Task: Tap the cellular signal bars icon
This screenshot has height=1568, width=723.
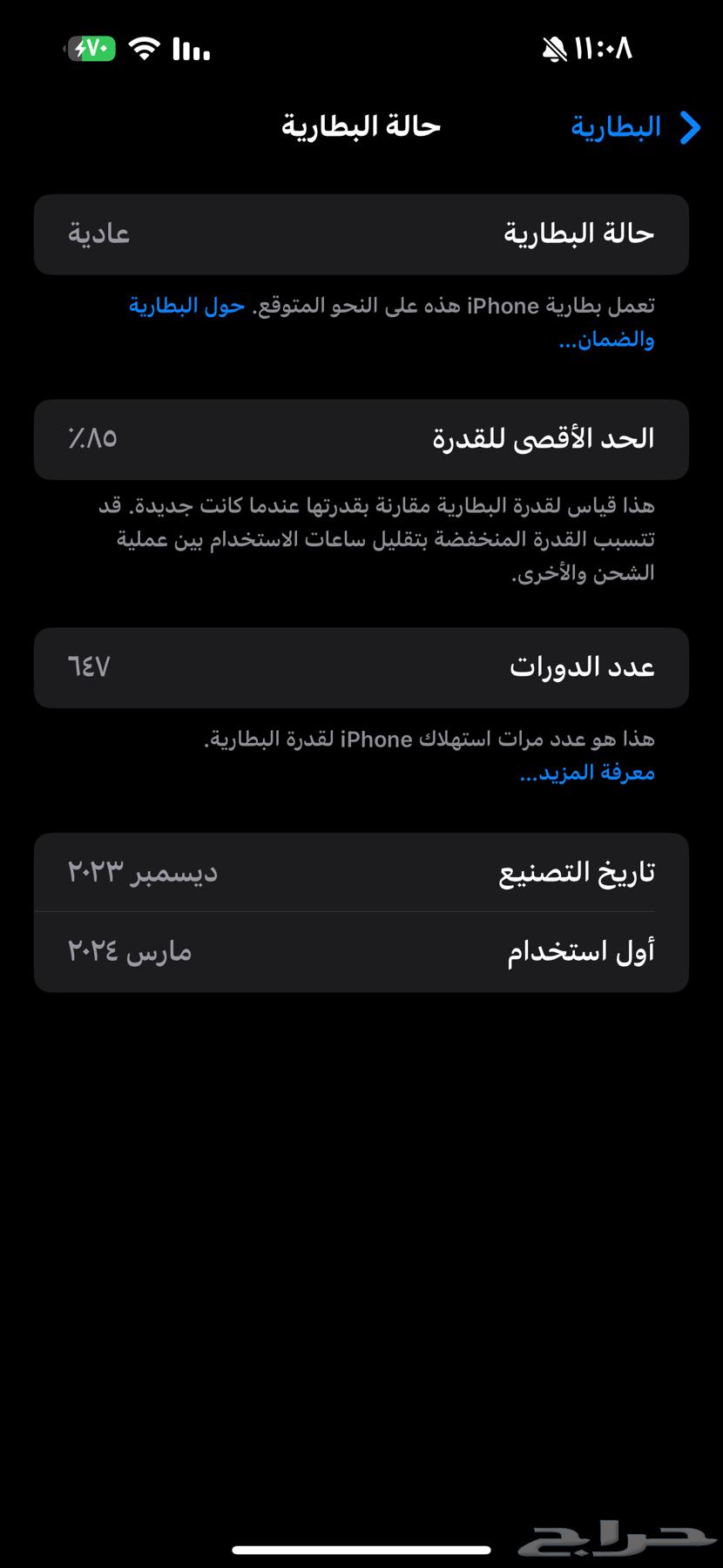Action: tap(190, 50)
